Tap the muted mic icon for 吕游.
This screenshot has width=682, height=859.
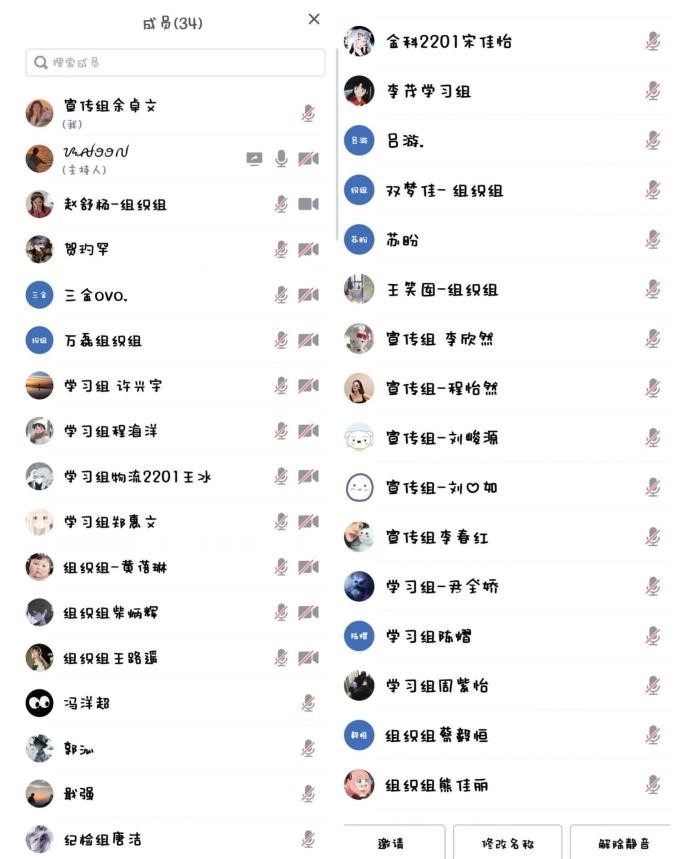pos(653,141)
